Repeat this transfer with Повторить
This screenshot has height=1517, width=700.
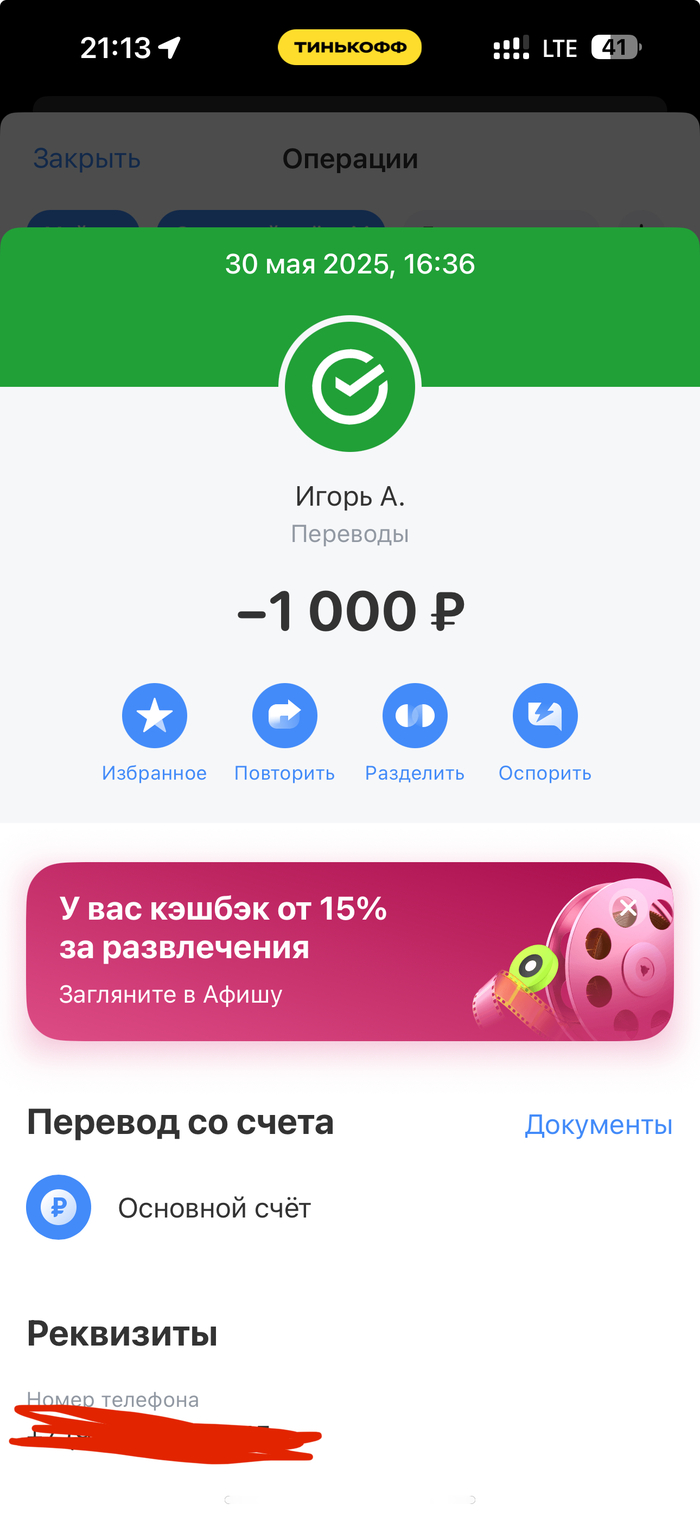[x=284, y=717]
